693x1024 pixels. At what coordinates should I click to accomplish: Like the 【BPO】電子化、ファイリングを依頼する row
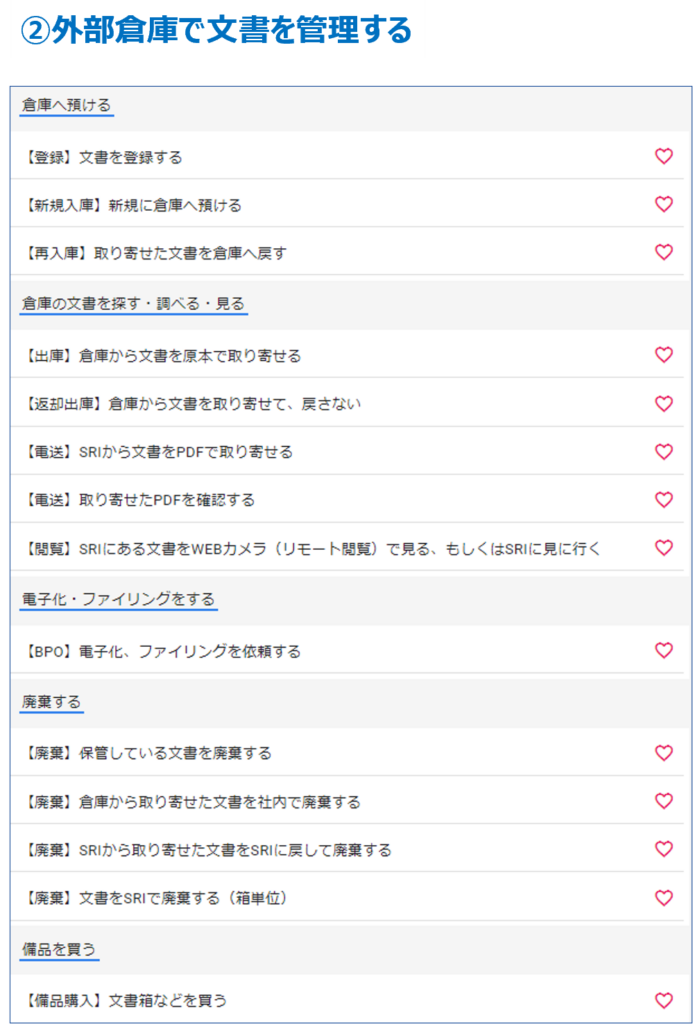click(663, 650)
